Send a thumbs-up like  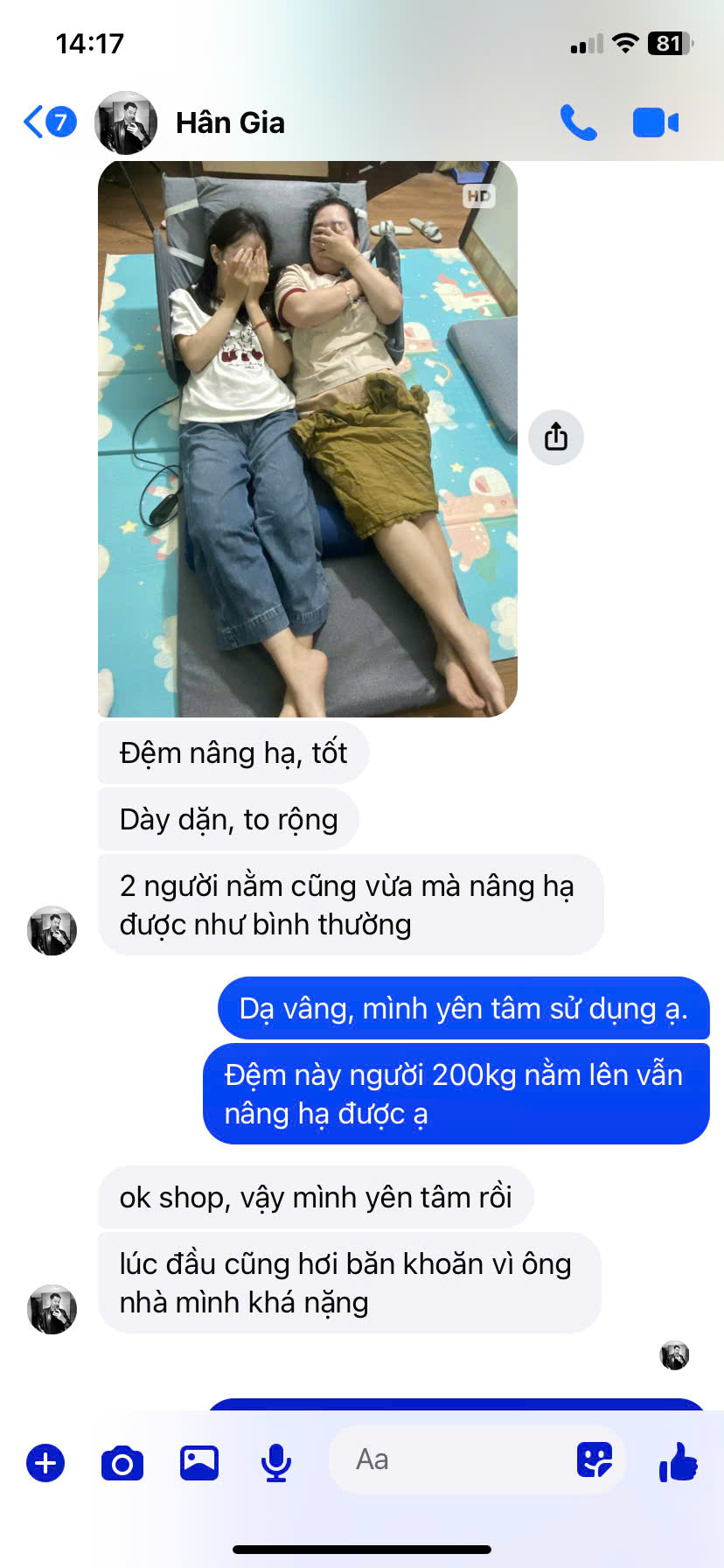click(x=679, y=1460)
